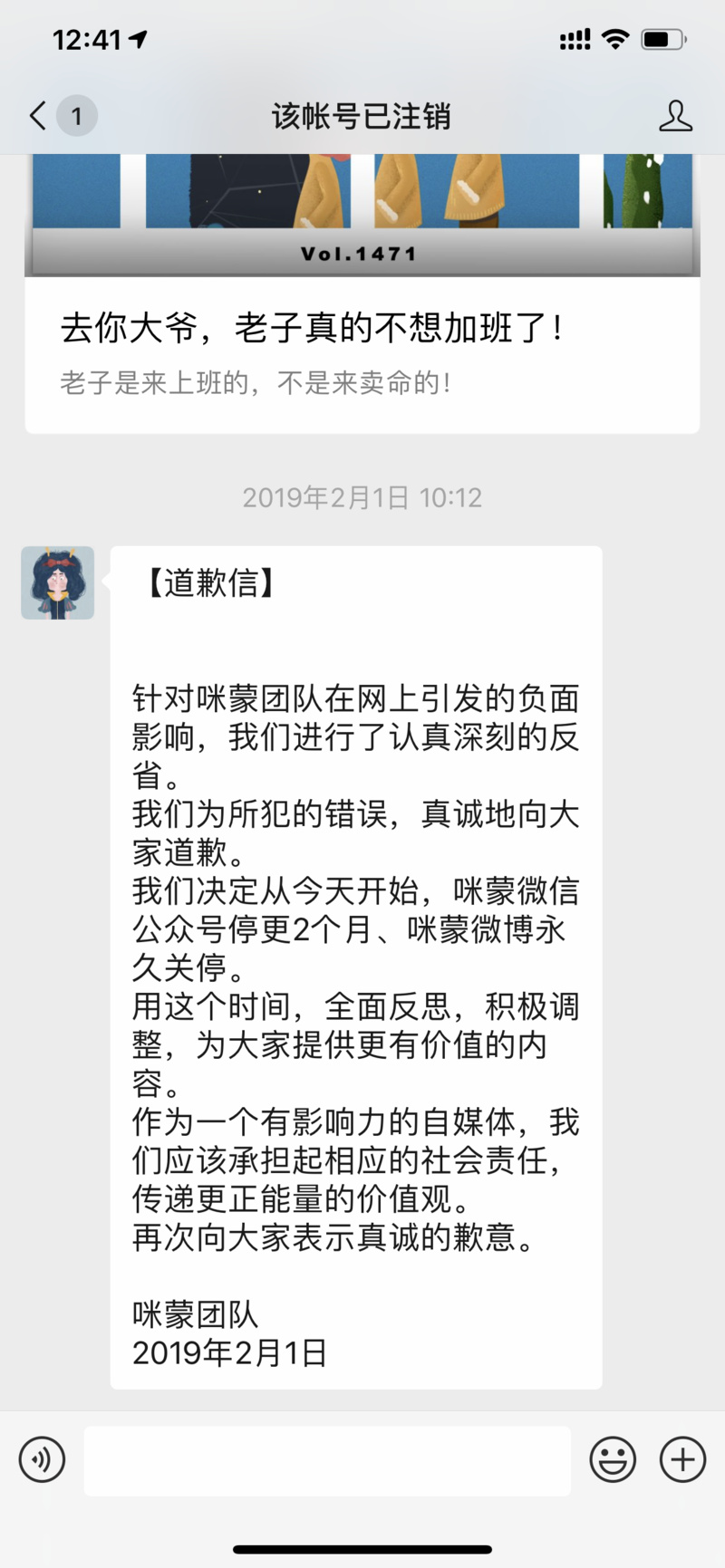Tap the timestamp 2019年2月1日 10:12
This screenshot has width=725, height=1568.
pyautogui.click(x=362, y=497)
